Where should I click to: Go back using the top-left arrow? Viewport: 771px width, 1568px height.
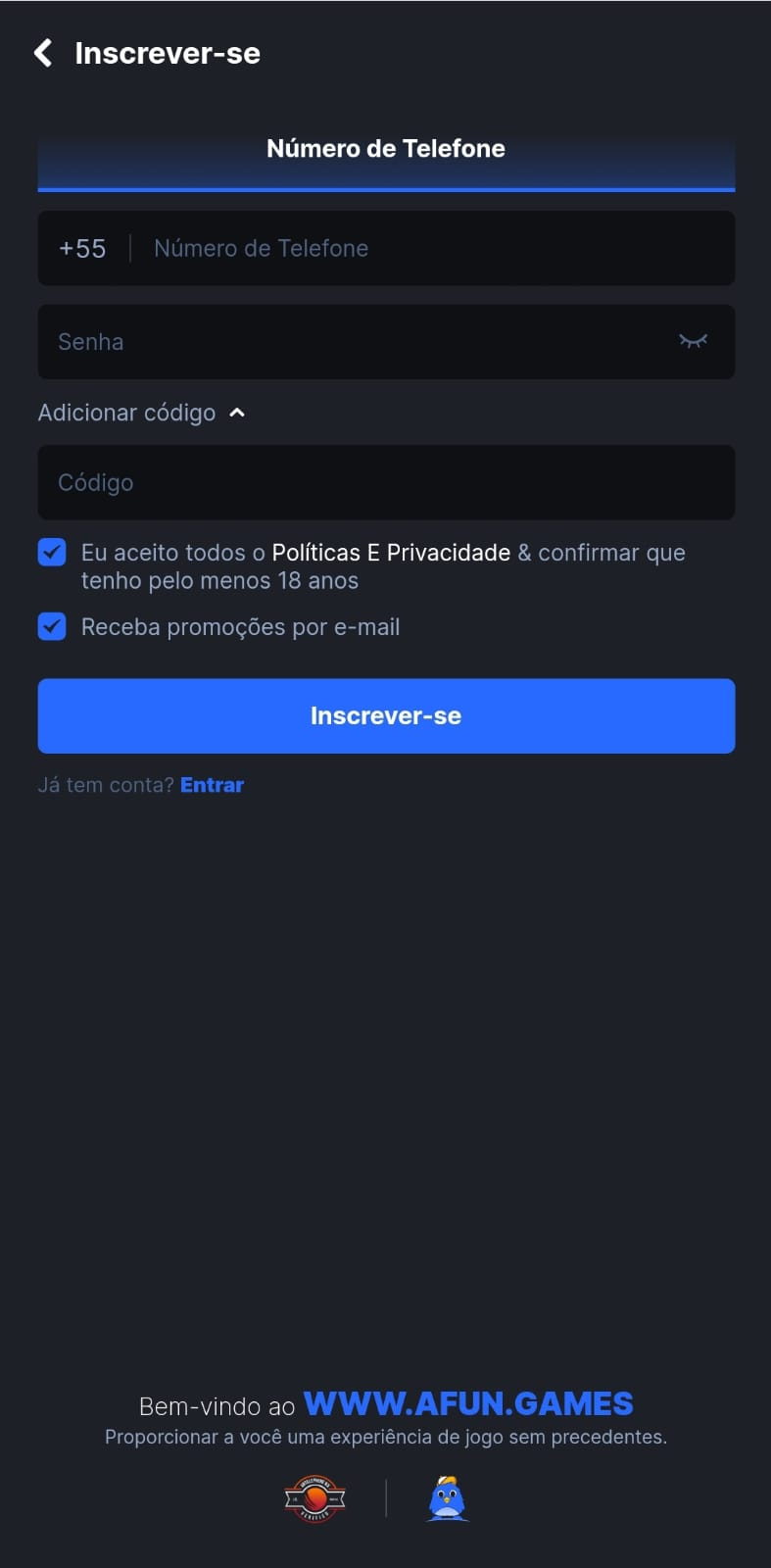[x=43, y=53]
